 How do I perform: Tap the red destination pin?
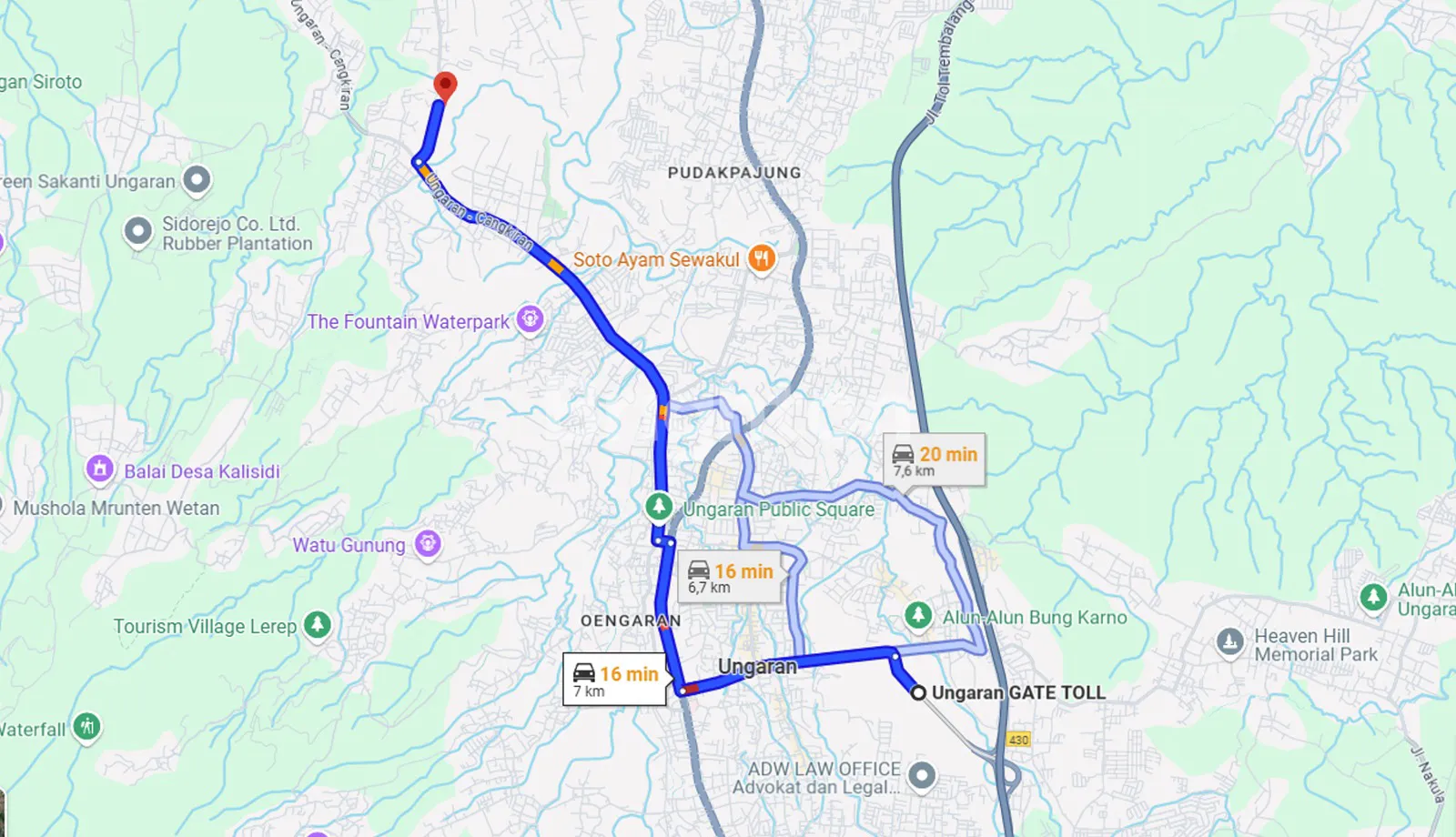pos(445,86)
